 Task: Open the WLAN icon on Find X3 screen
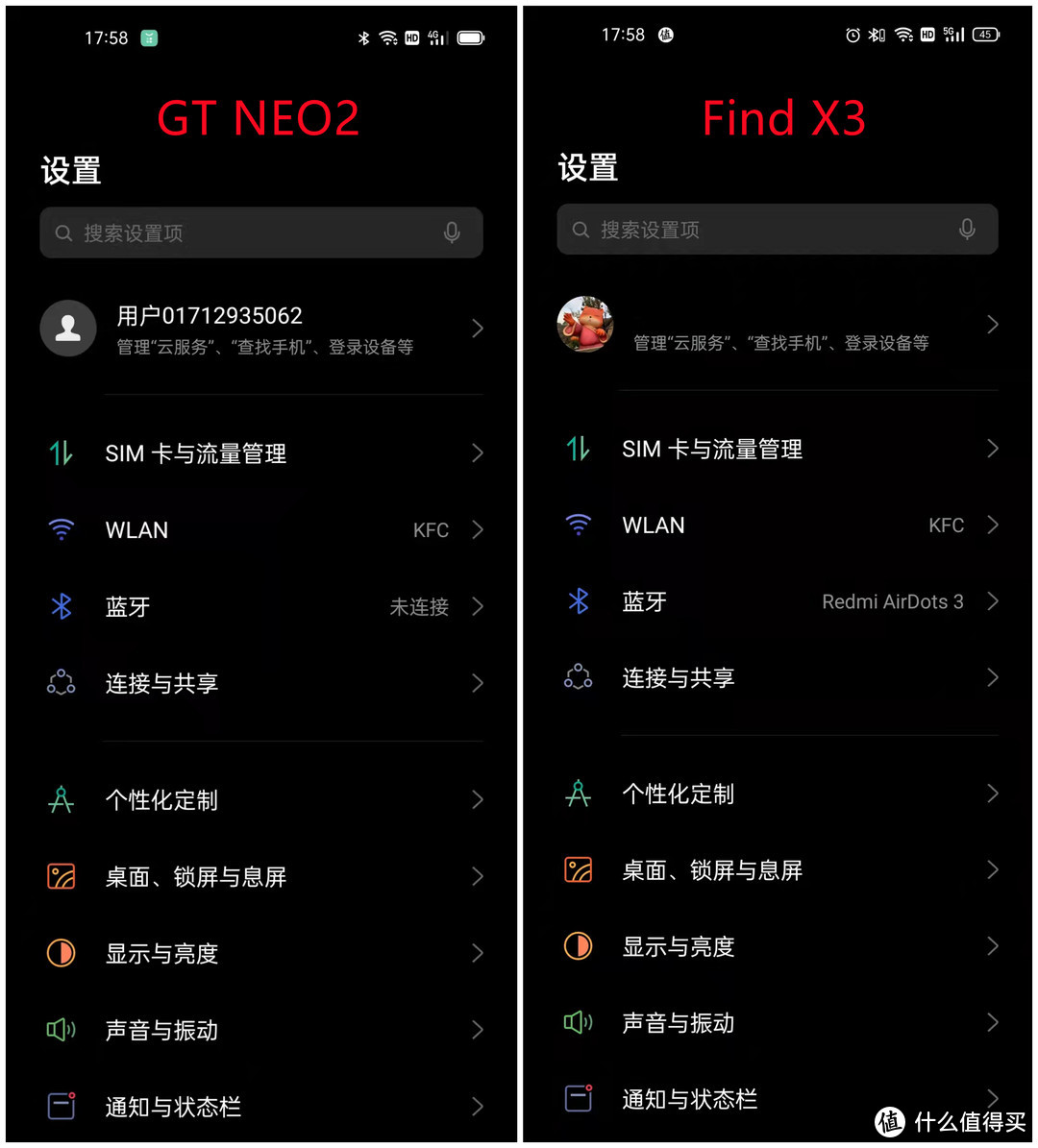[578, 525]
